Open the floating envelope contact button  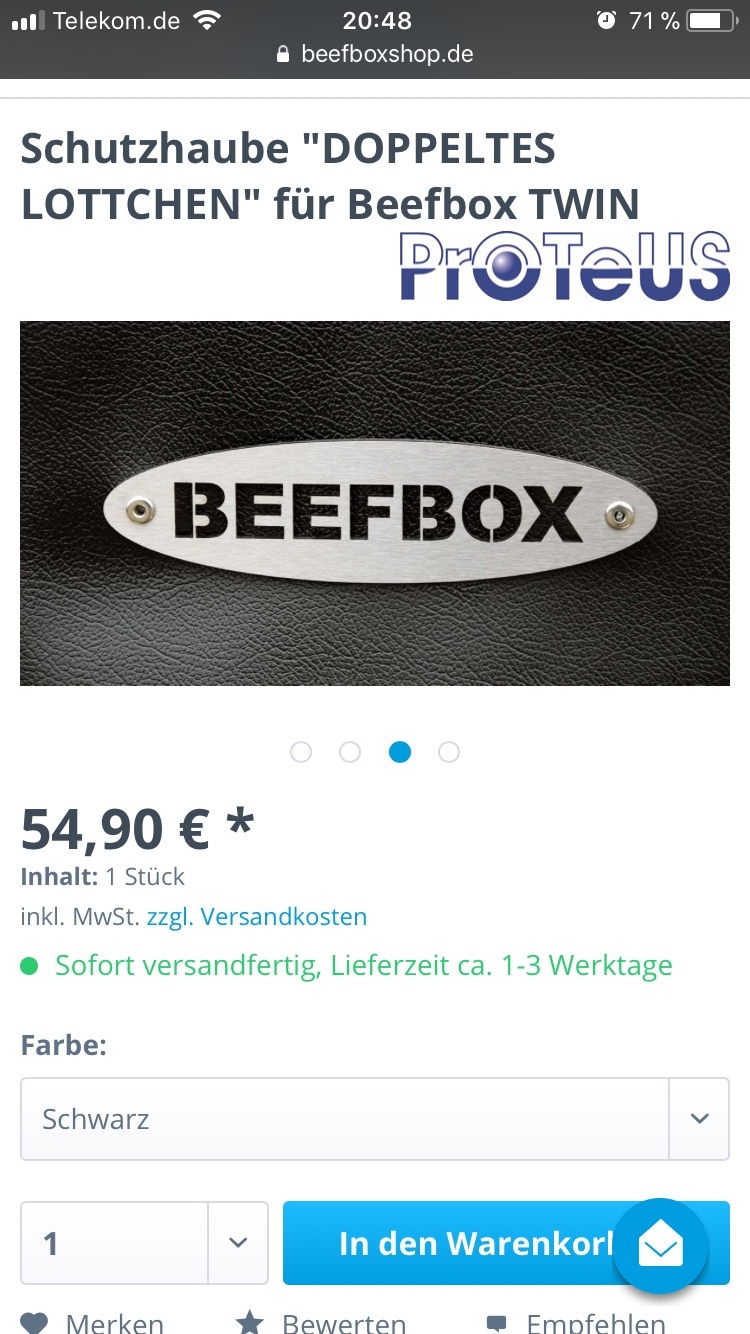(661, 1246)
